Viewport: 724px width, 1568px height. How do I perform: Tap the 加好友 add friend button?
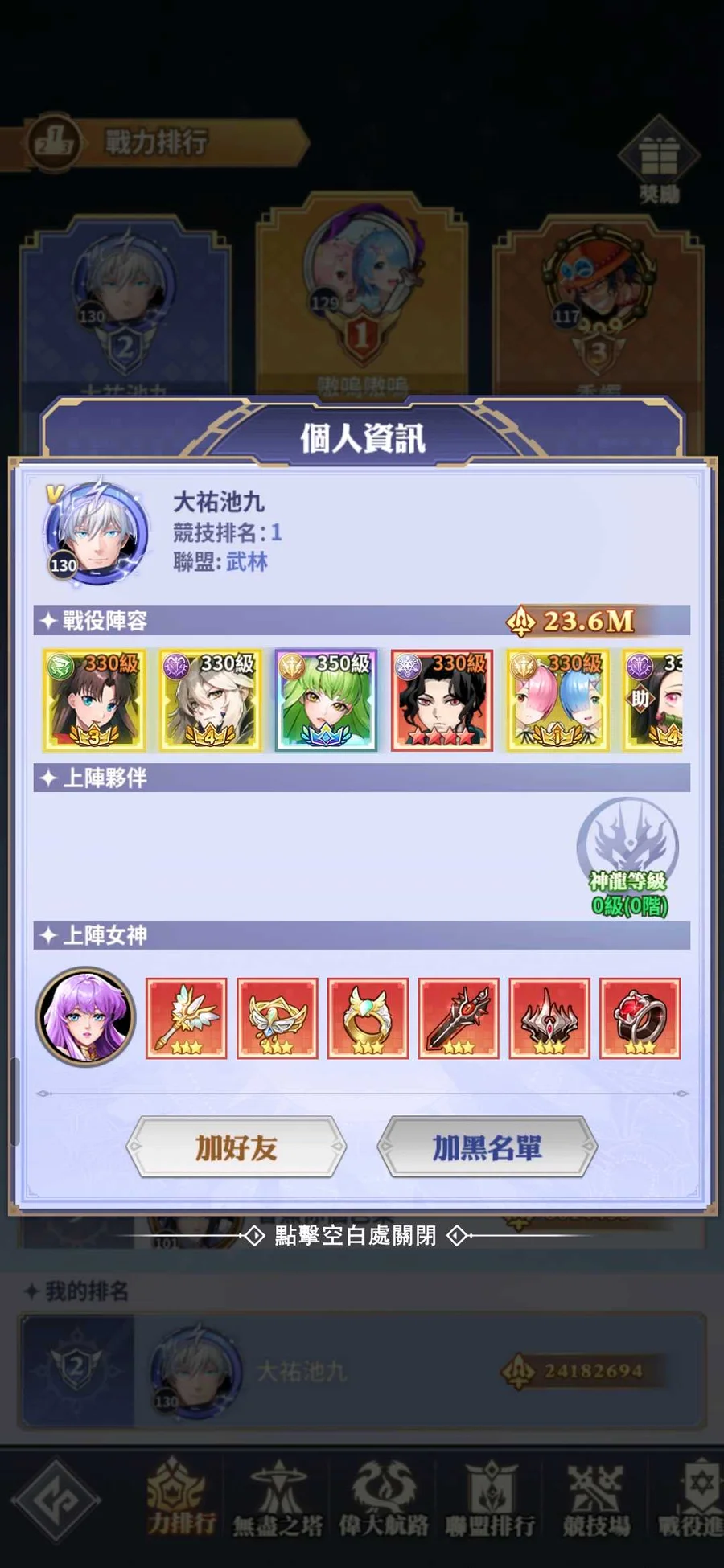(x=236, y=1147)
